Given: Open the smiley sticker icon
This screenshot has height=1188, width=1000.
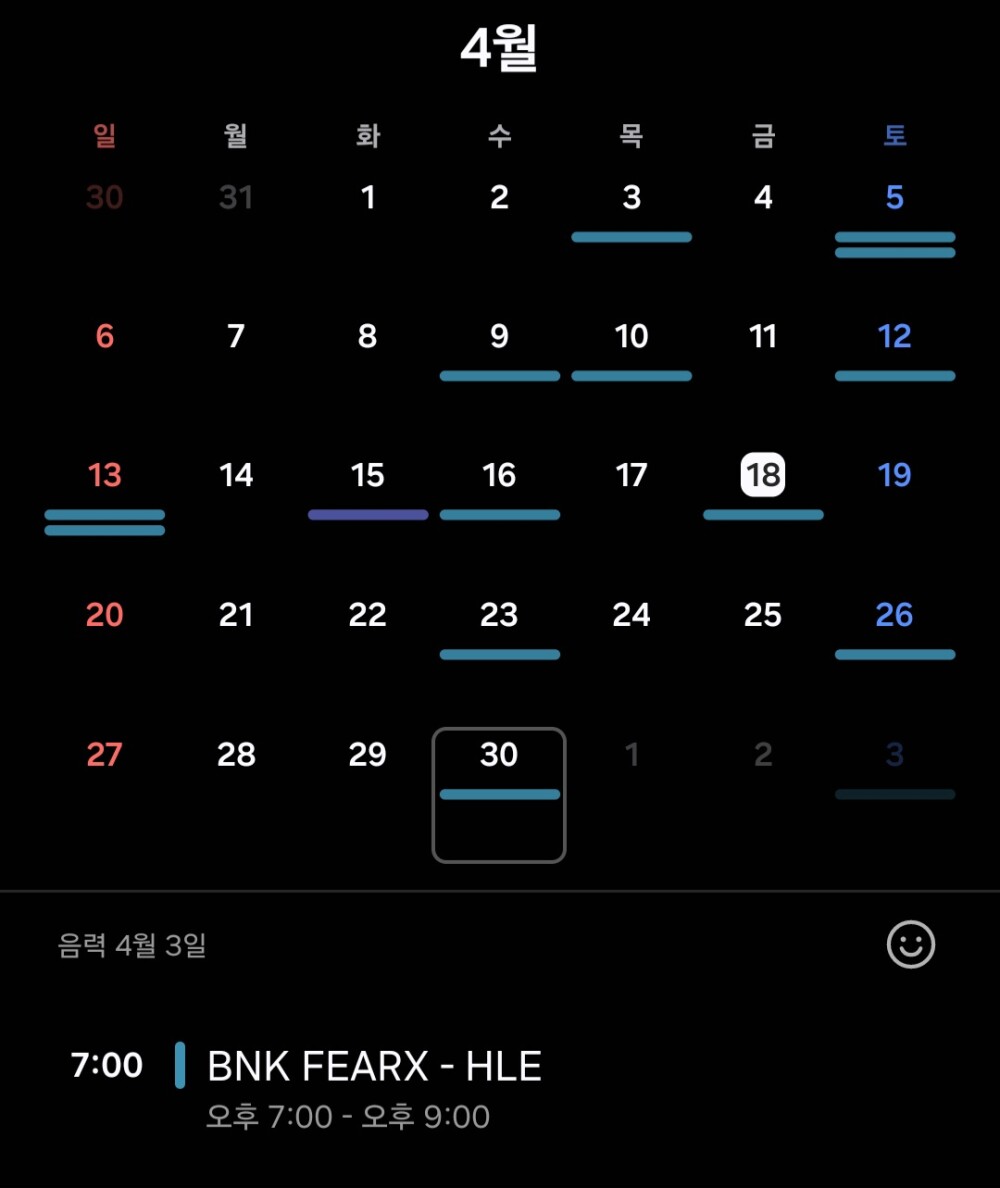Looking at the screenshot, I should (910, 944).
